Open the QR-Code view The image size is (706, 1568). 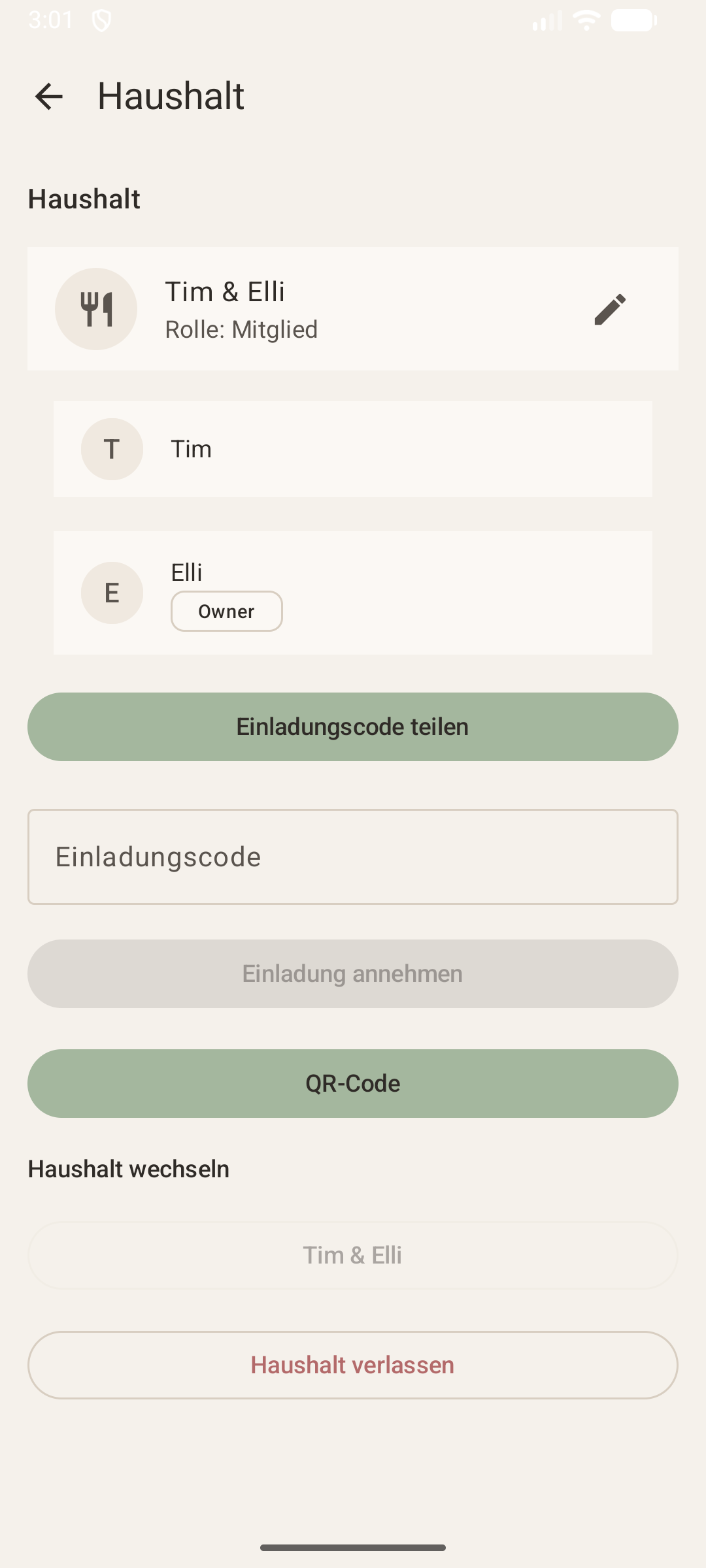(353, 1083)
